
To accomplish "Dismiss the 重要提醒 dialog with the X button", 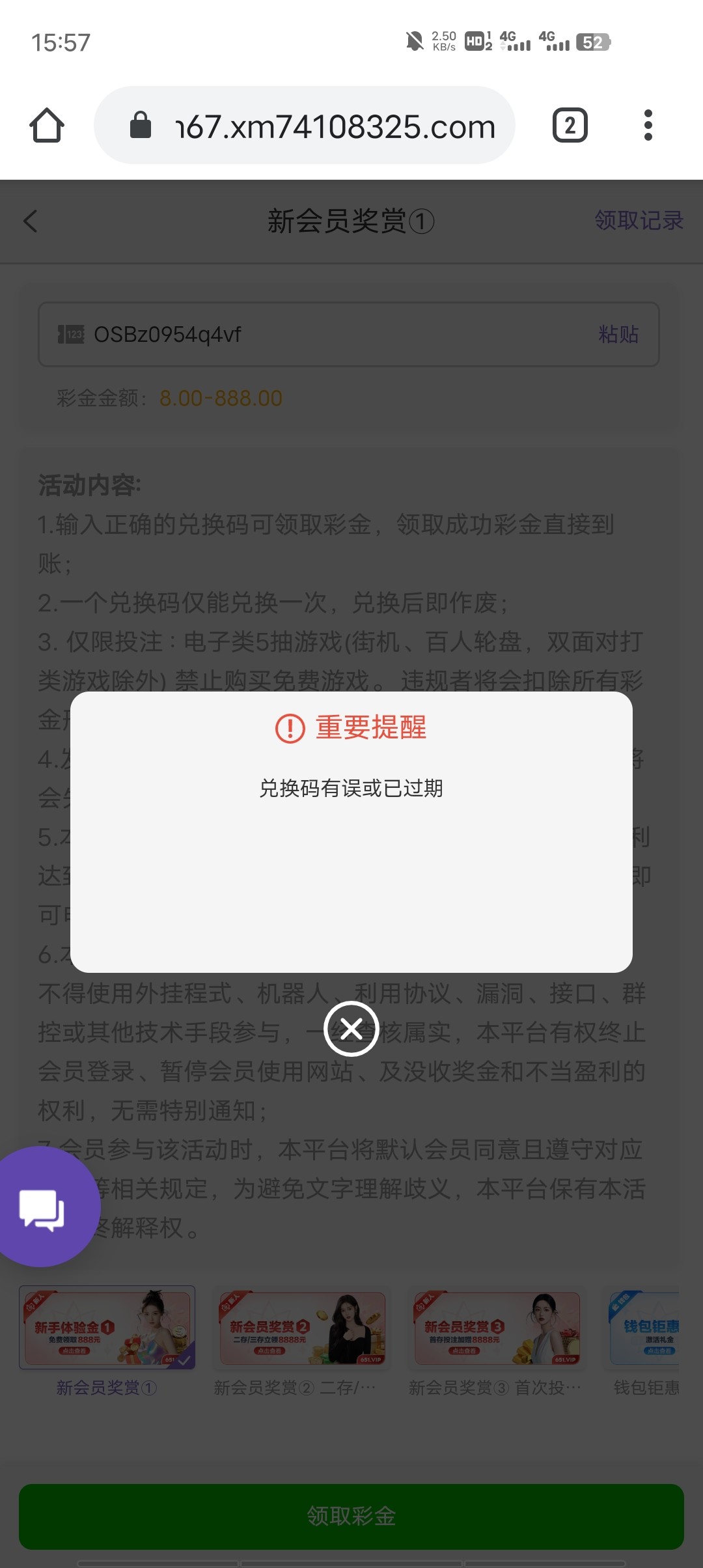I will tap(351, 1029).
